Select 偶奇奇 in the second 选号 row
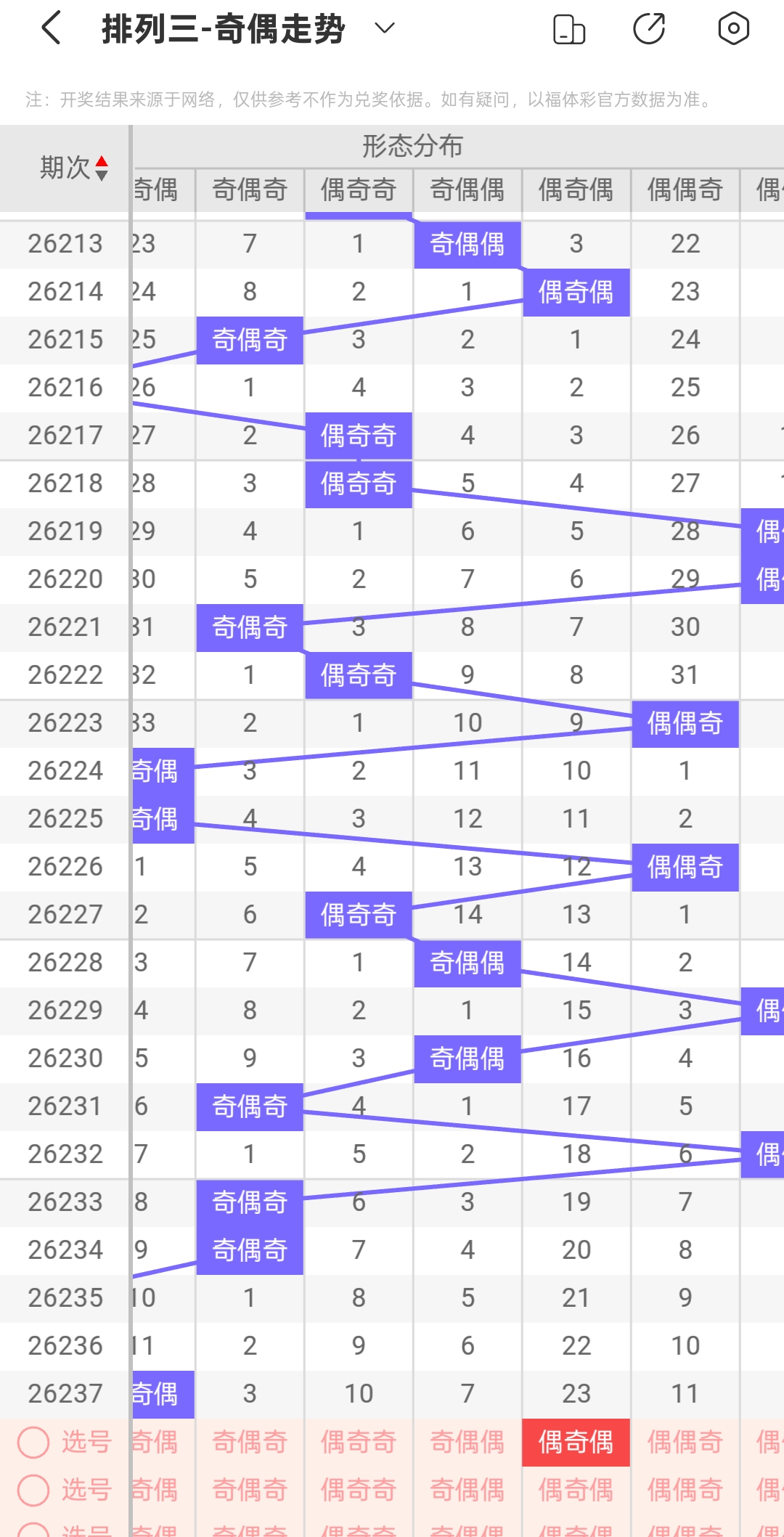The image size is (784, 1537). click(359, 1490)
